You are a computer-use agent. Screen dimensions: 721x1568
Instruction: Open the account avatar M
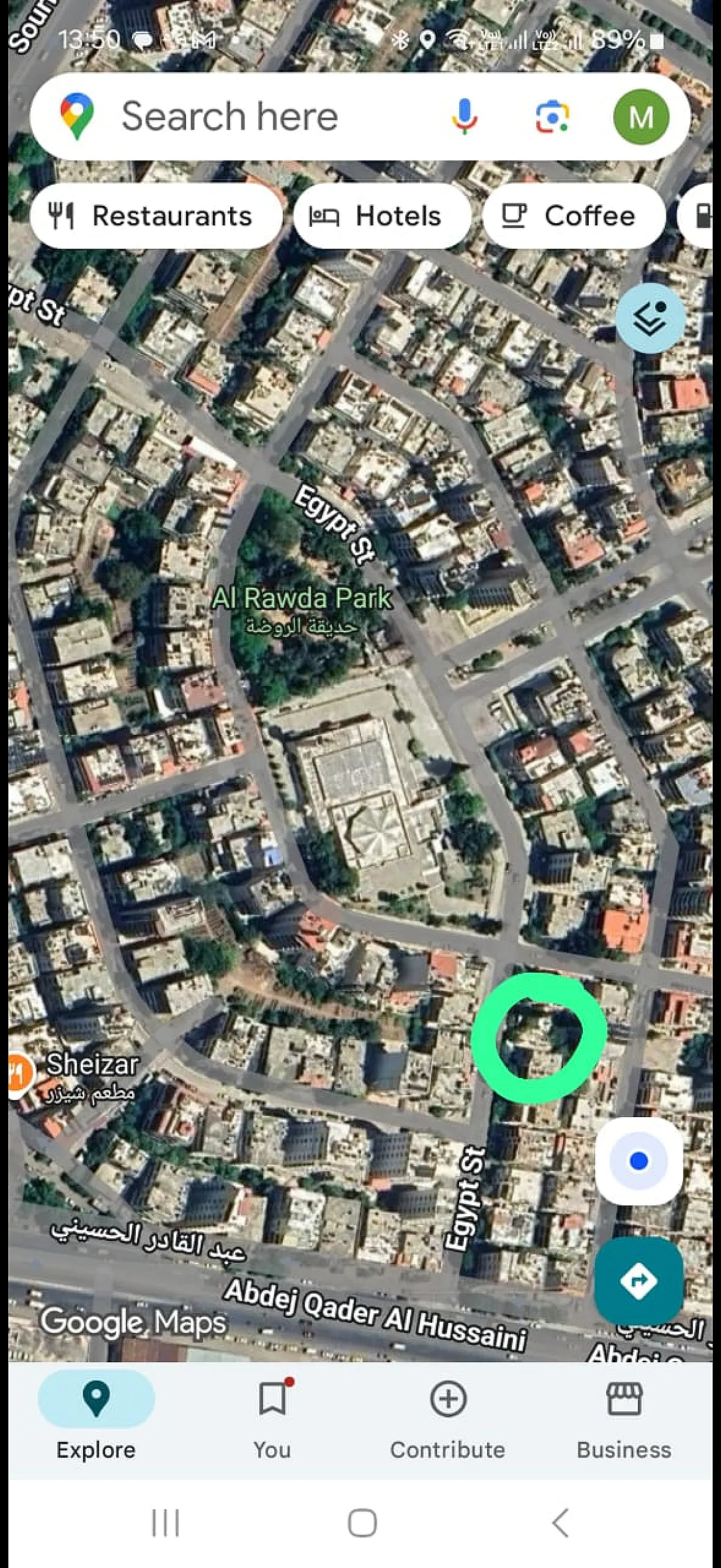click(641, 116)
